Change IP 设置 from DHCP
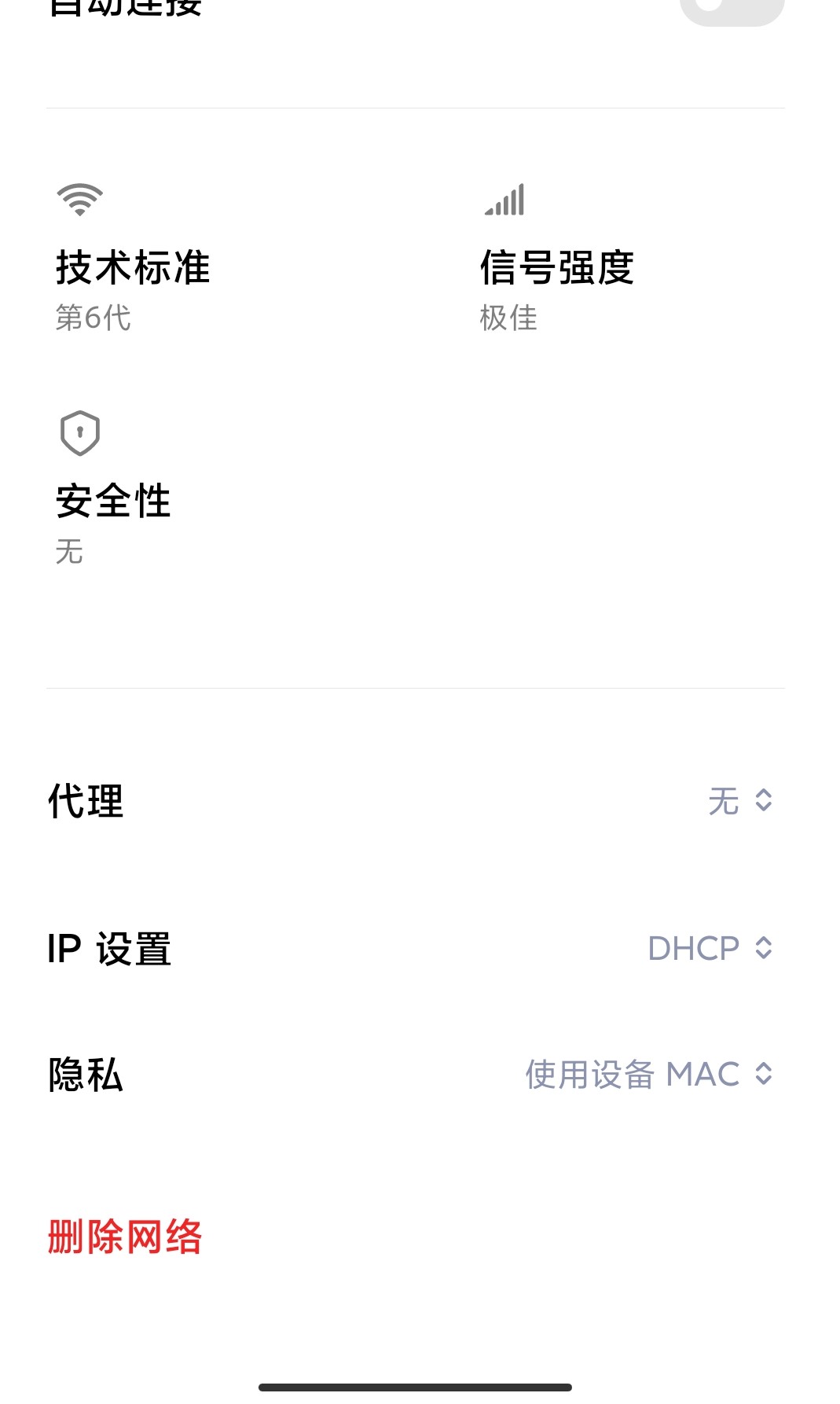840x1404 pixels. [x=710, y=948]
